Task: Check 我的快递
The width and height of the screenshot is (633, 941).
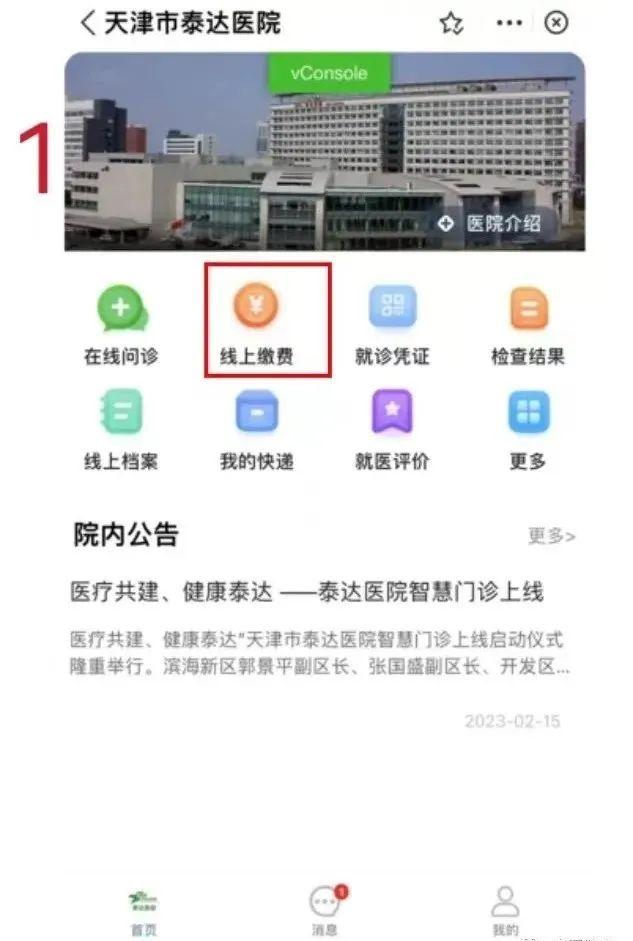Action: [x=257, y=430]
